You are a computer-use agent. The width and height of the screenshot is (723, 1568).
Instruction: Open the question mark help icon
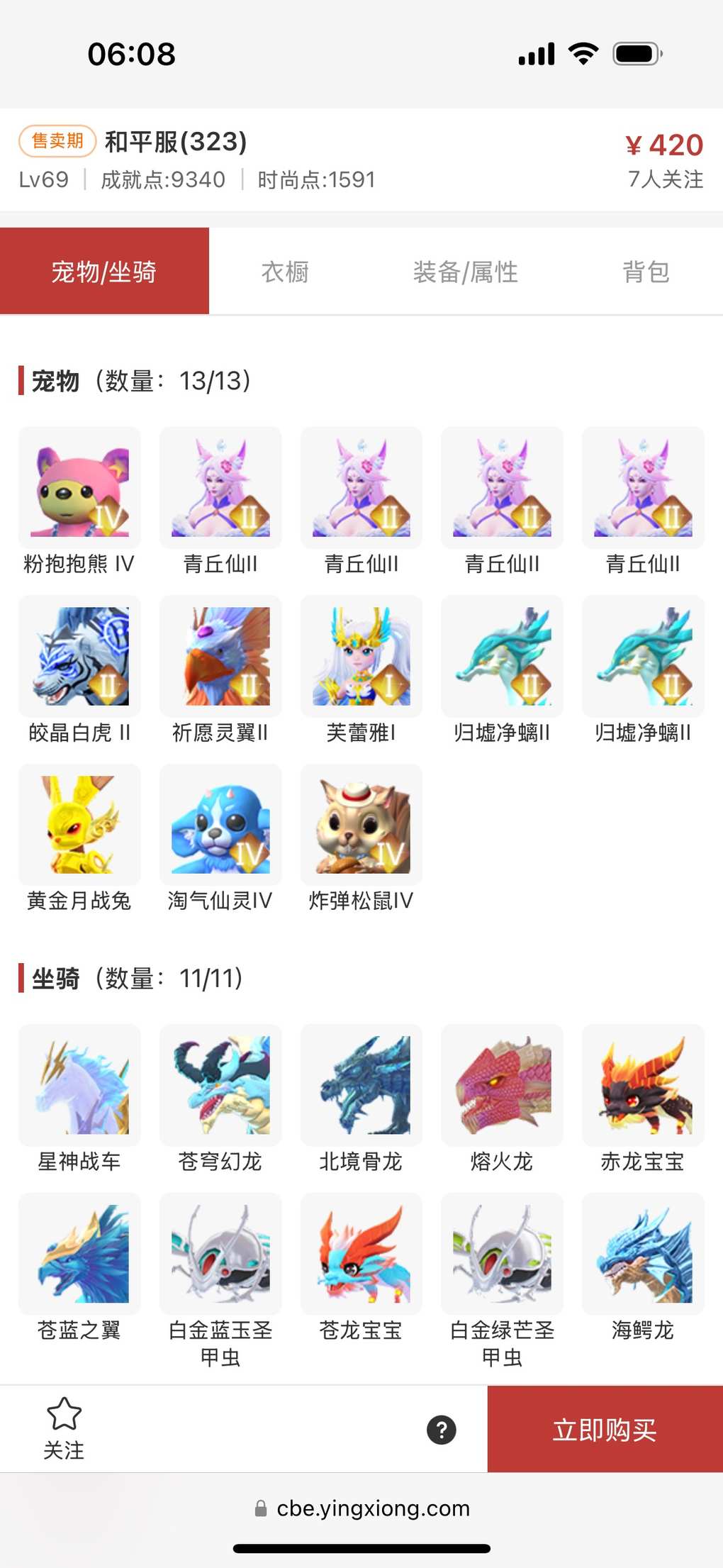[x=441, y=1430]
